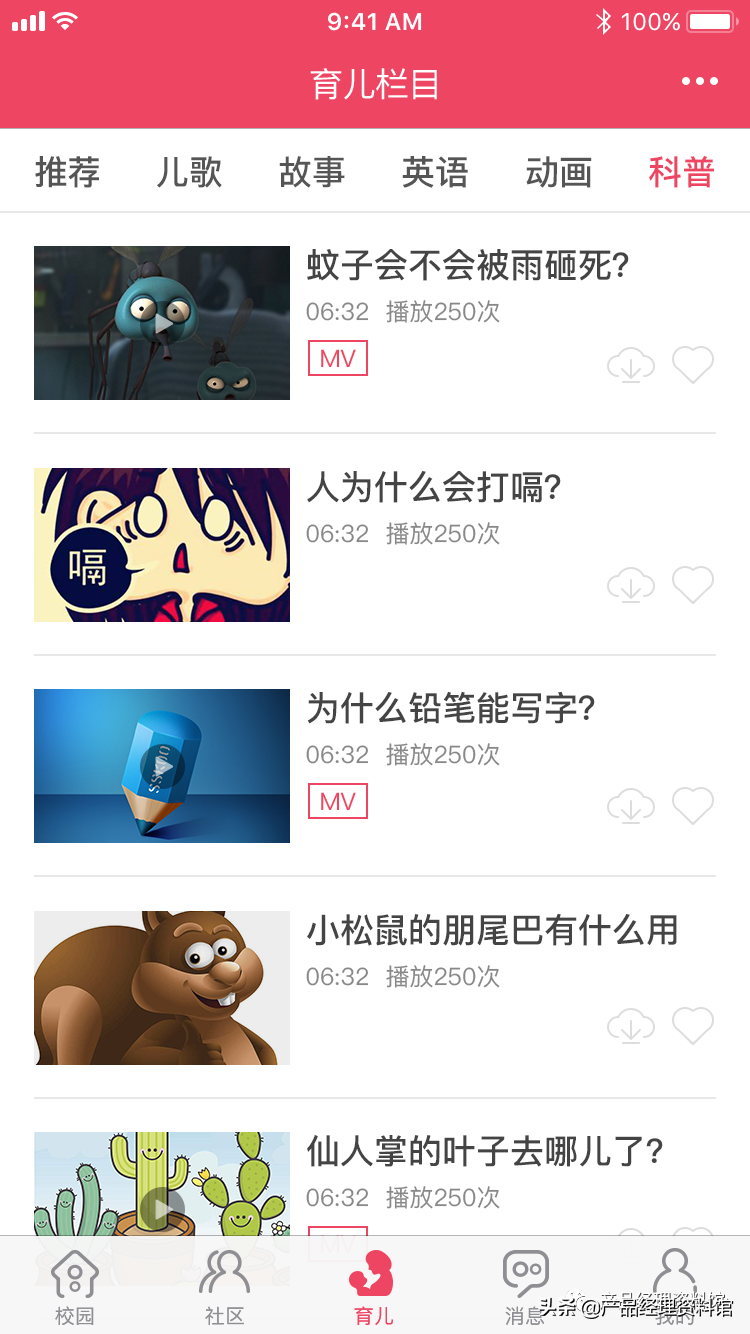750x1334 pixels.
Task: Open the three-dot overflow menu
Action: (699, 82)
